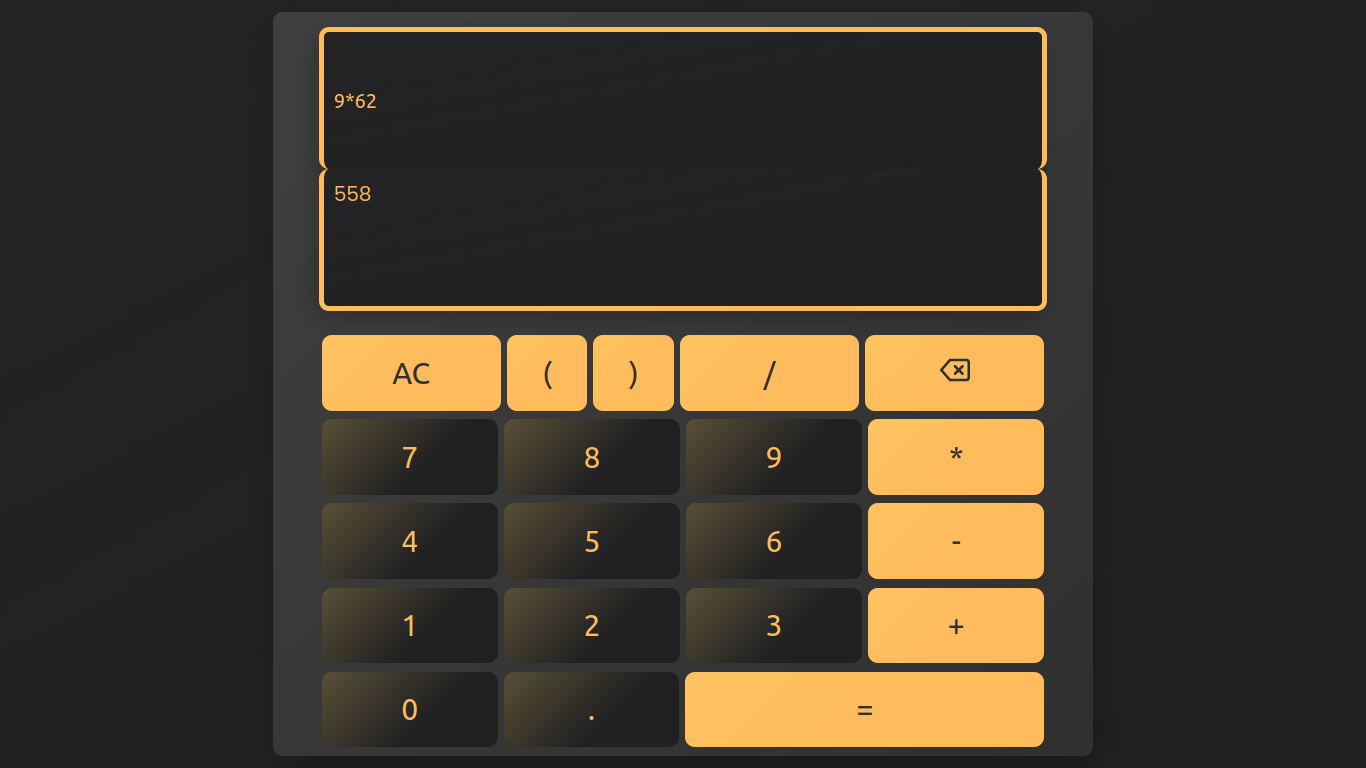The image size is (1366, 768).
Task: Enter the digit 6
Action: pyautogui.click(x=774, y=541)
